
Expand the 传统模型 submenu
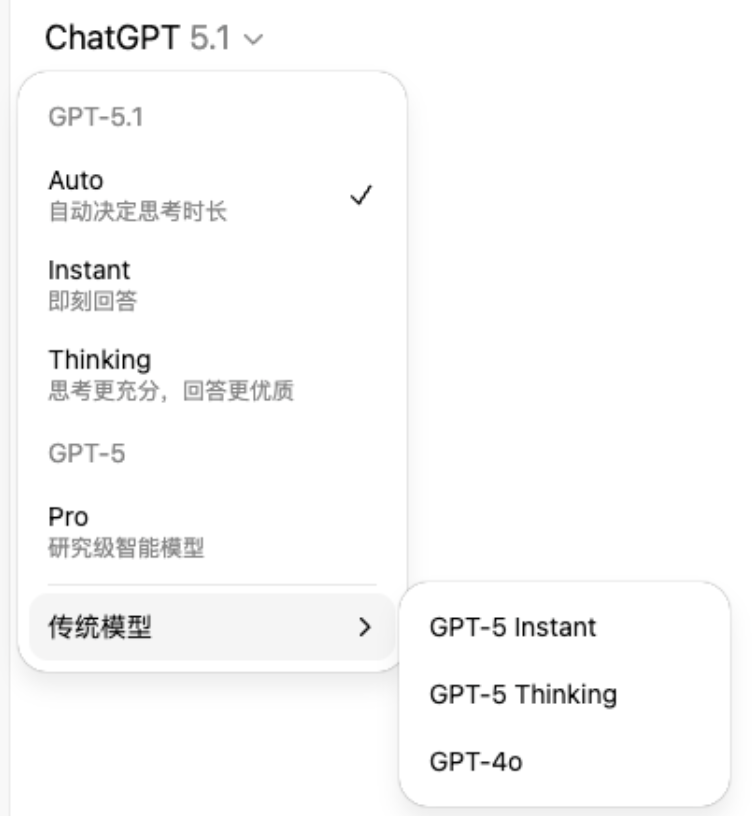click(211, 627)
